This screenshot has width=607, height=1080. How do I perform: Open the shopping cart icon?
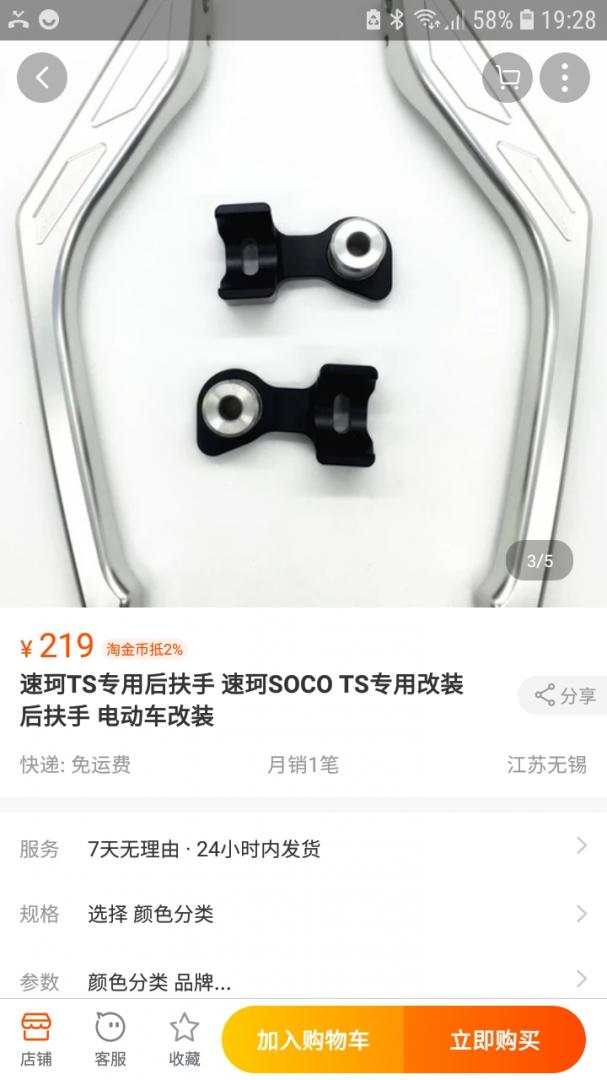coord(508,79)
